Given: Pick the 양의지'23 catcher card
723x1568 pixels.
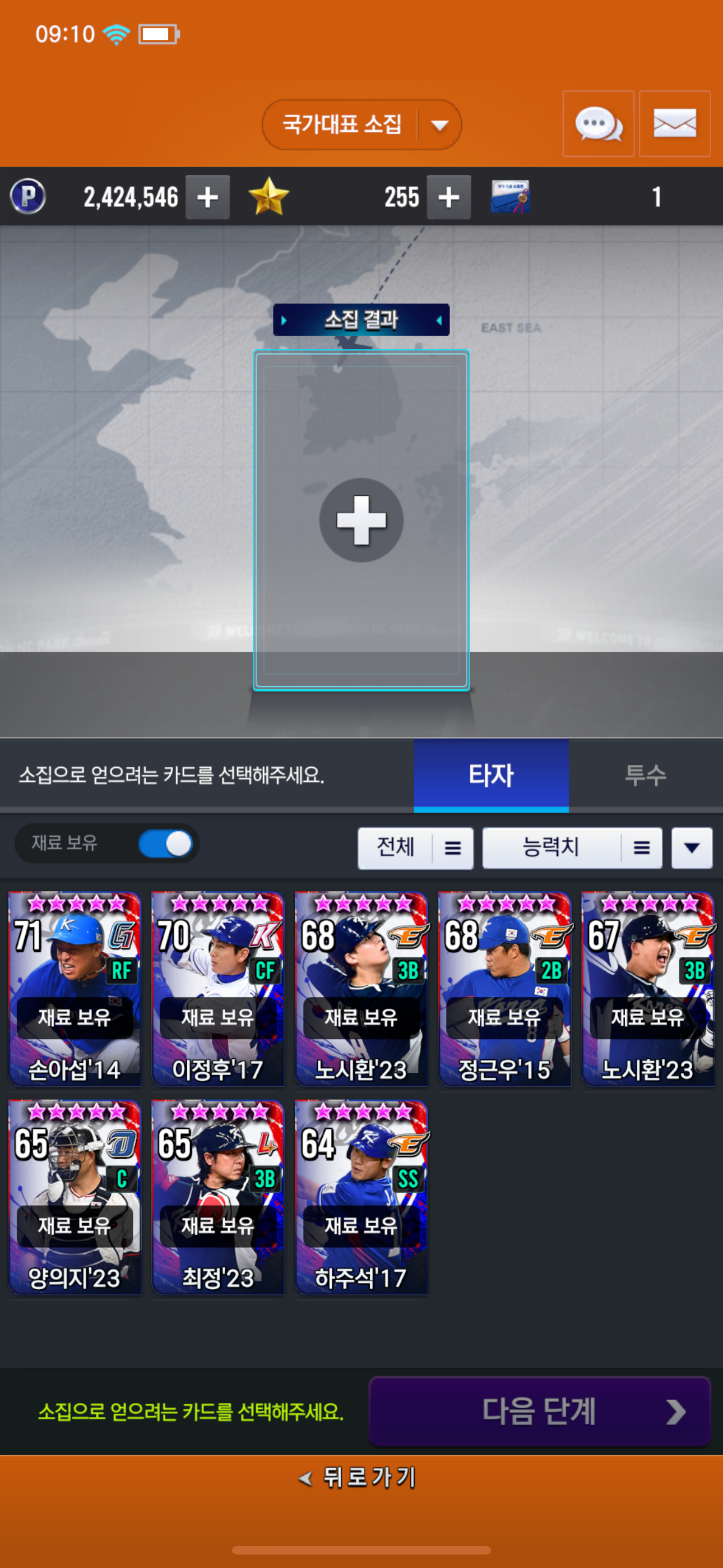Looking at the screenshot, I should tap(75, 1197).
